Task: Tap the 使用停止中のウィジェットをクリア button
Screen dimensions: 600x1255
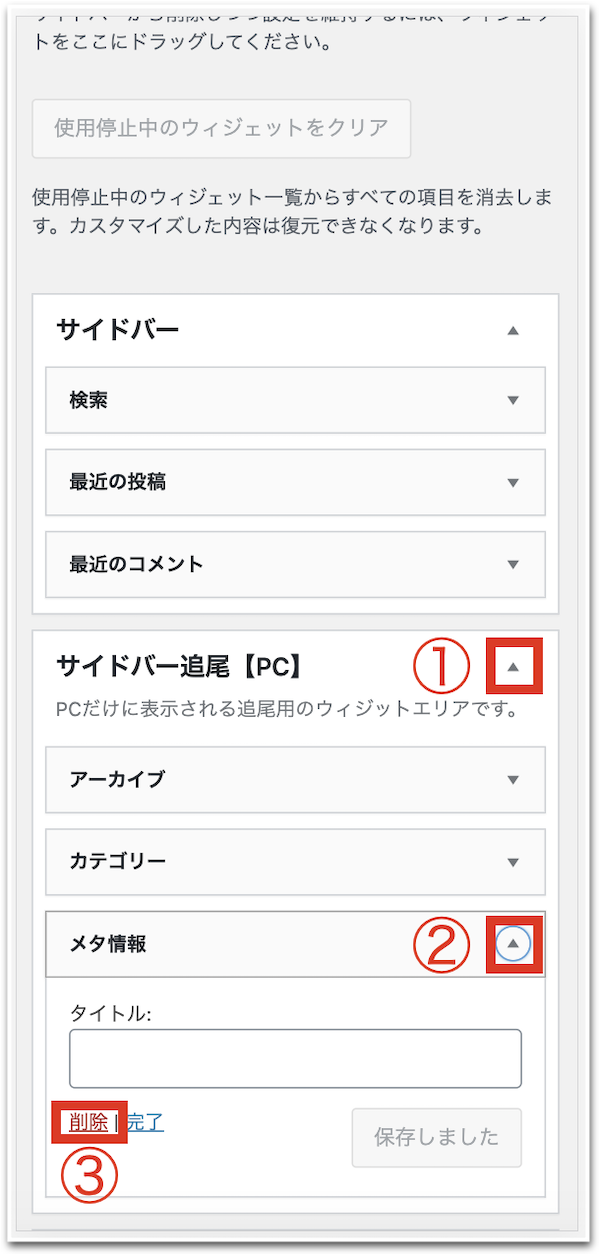Action: [x=221, y=128]
